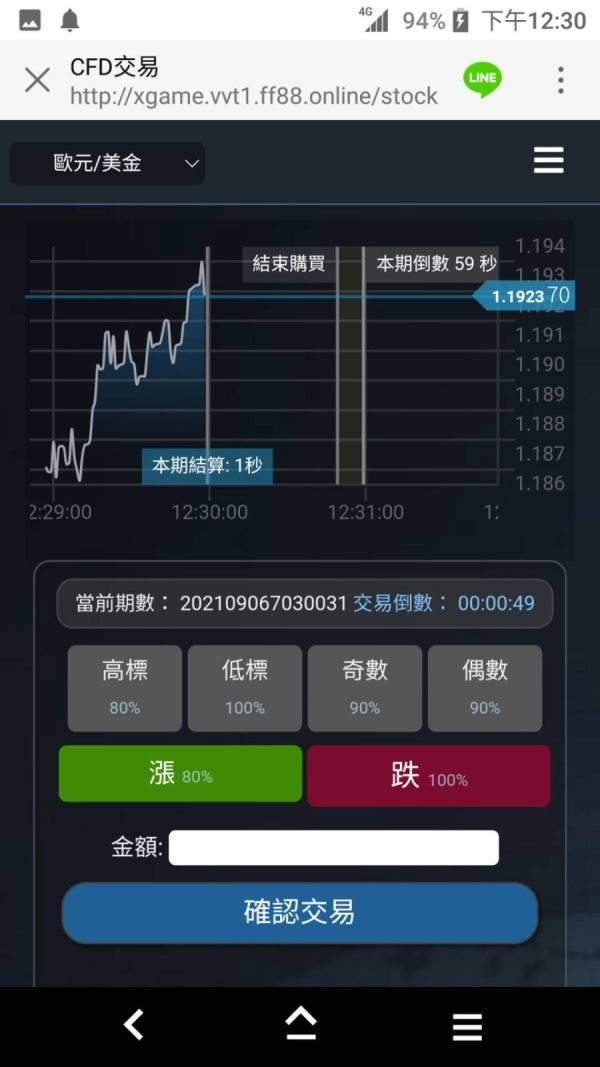The width and height of the screenshot is (600, 1067).
Task: Expand the 歐元/美金 currency pair dropdown
Action: point(107,163)
